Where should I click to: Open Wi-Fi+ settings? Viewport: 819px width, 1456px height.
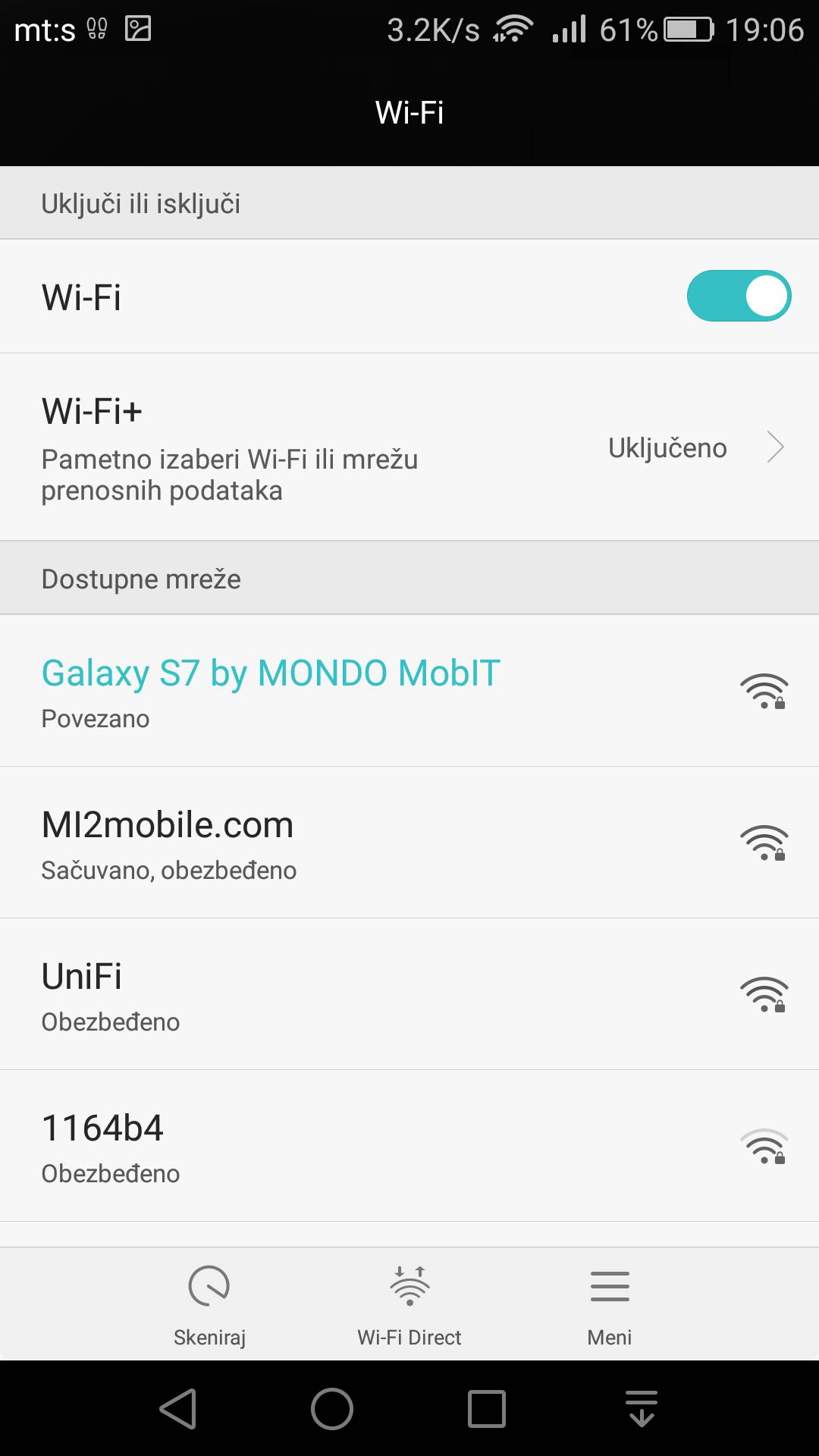409,447
